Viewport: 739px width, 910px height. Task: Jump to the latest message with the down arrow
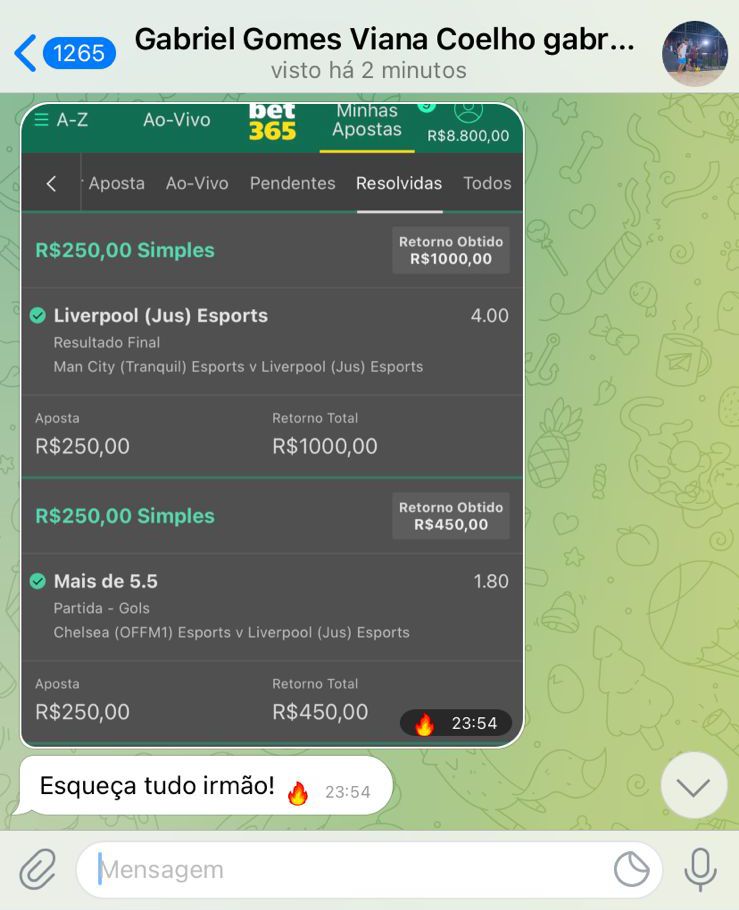coord(693,786)
